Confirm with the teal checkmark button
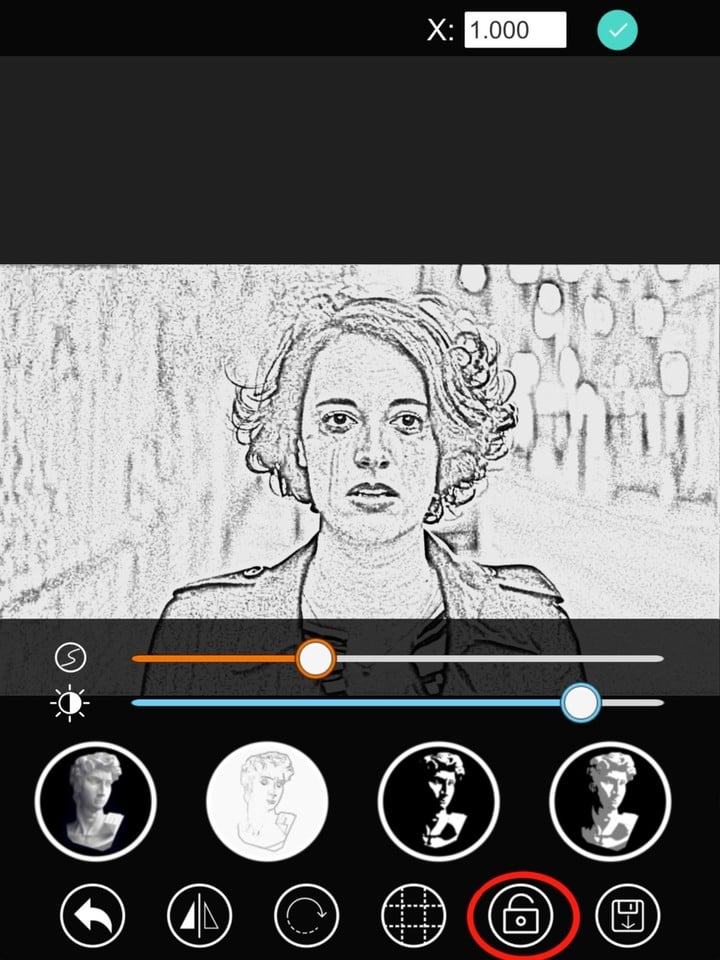Viewport: 720px width, 960px height. (618, 30)
